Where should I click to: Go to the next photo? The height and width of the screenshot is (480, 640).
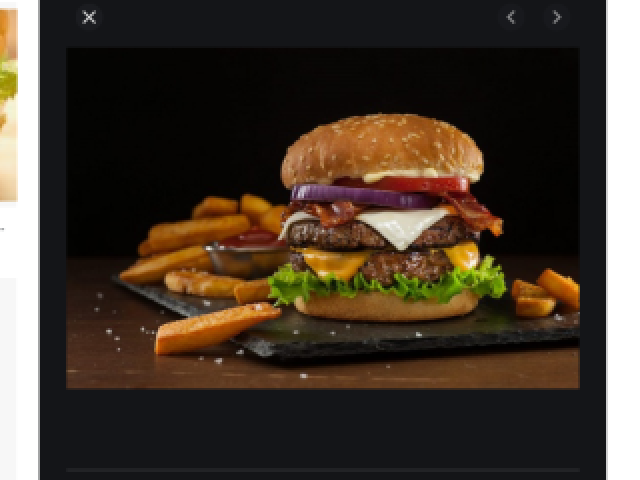(x=557, y=17)
